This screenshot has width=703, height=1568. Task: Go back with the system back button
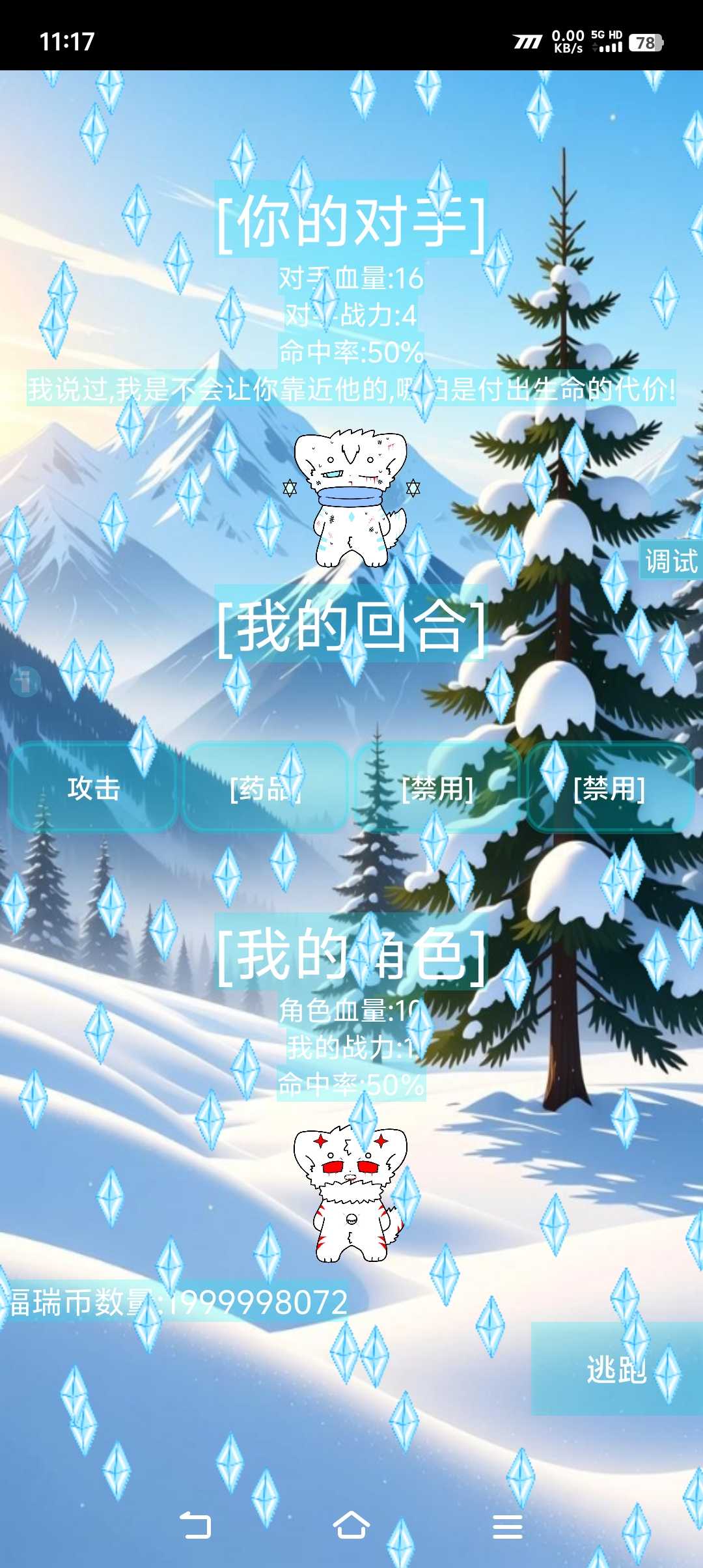(x=195, y=1526)
